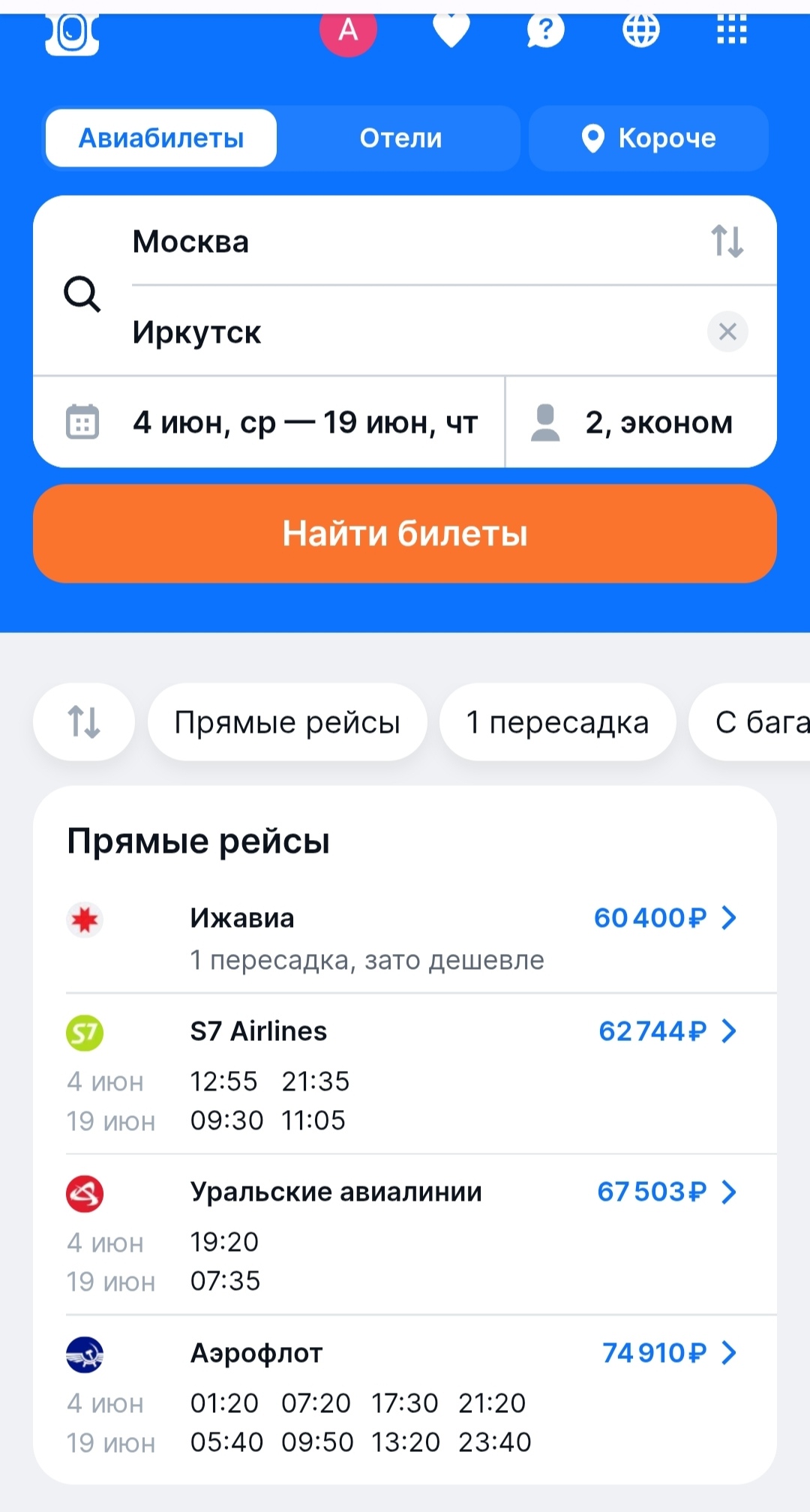Open Ижавиа offer for 60 400₽
Viewport: 810px width, 1512px height.
[405, 937]
